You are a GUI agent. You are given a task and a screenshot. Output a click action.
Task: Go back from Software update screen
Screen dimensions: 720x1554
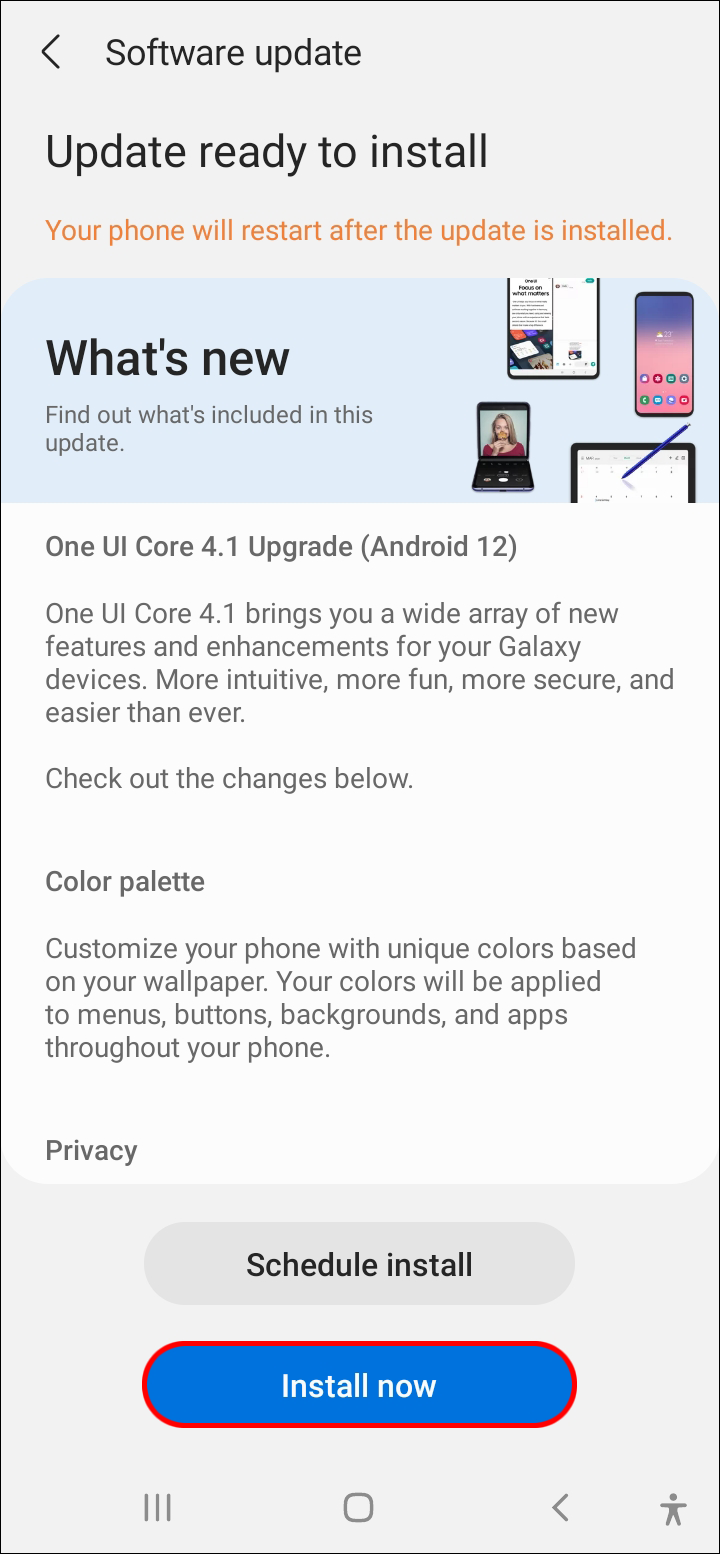(x=51, y=52)
